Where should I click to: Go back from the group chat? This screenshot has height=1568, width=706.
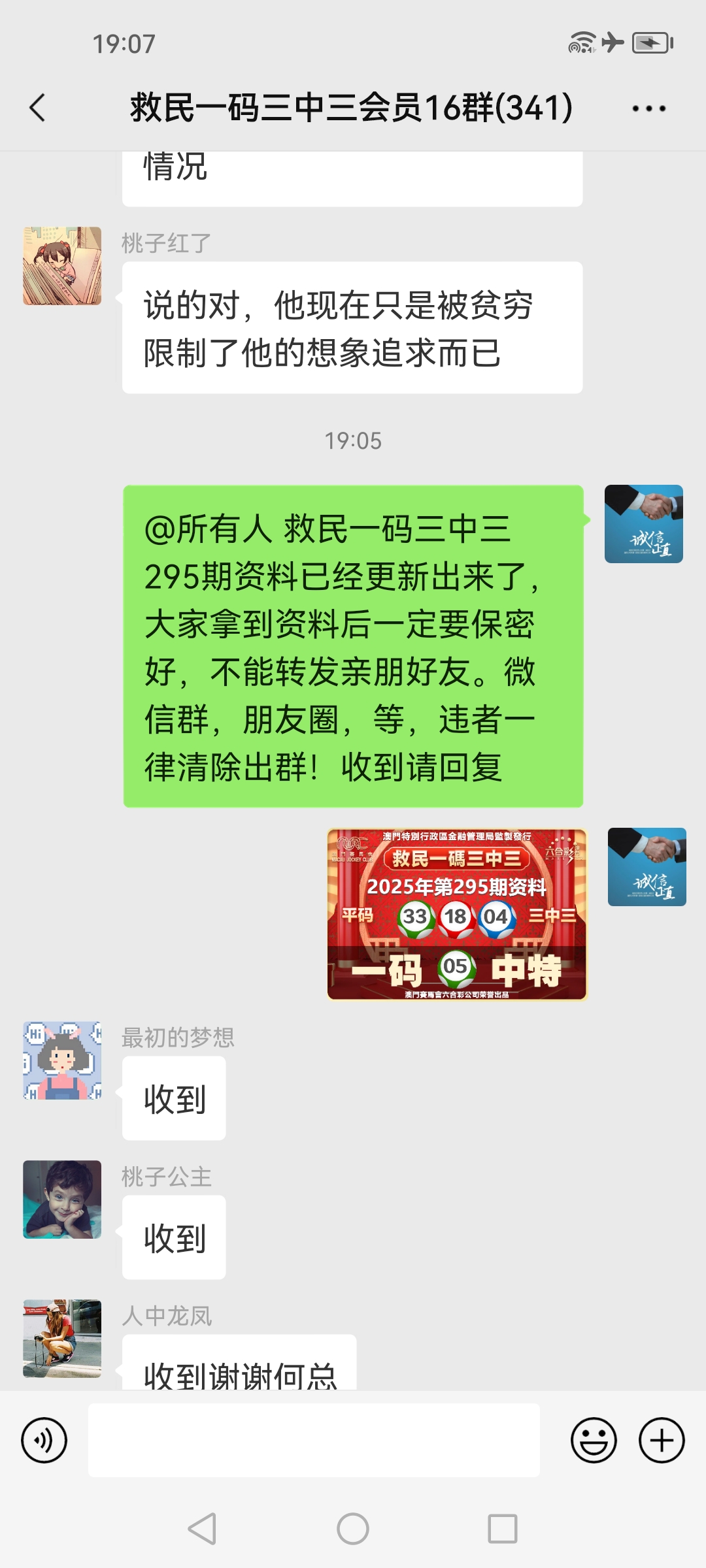[38, 108]
